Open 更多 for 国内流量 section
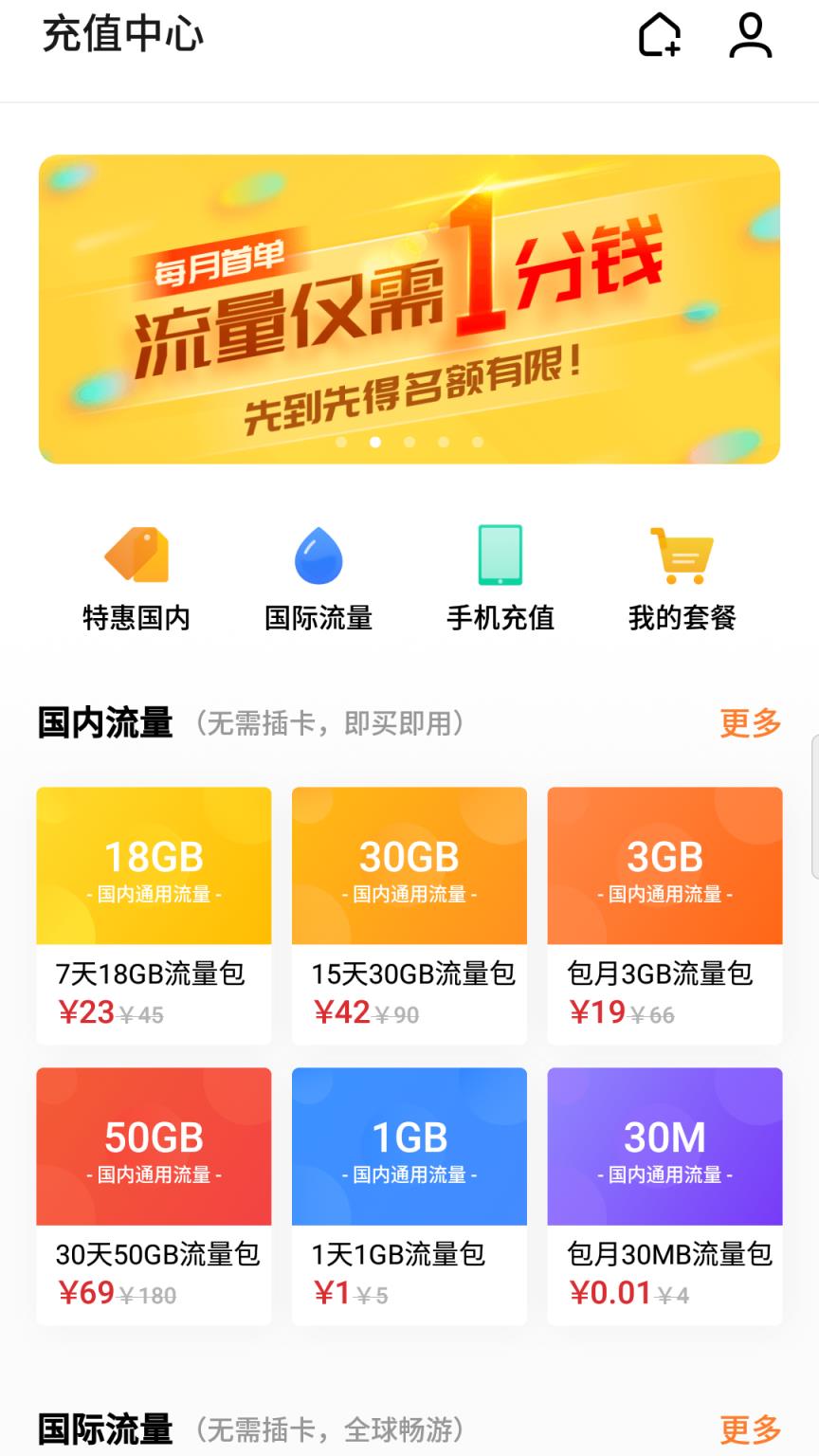Screen dimensions: 819x1456 [748, 723]
